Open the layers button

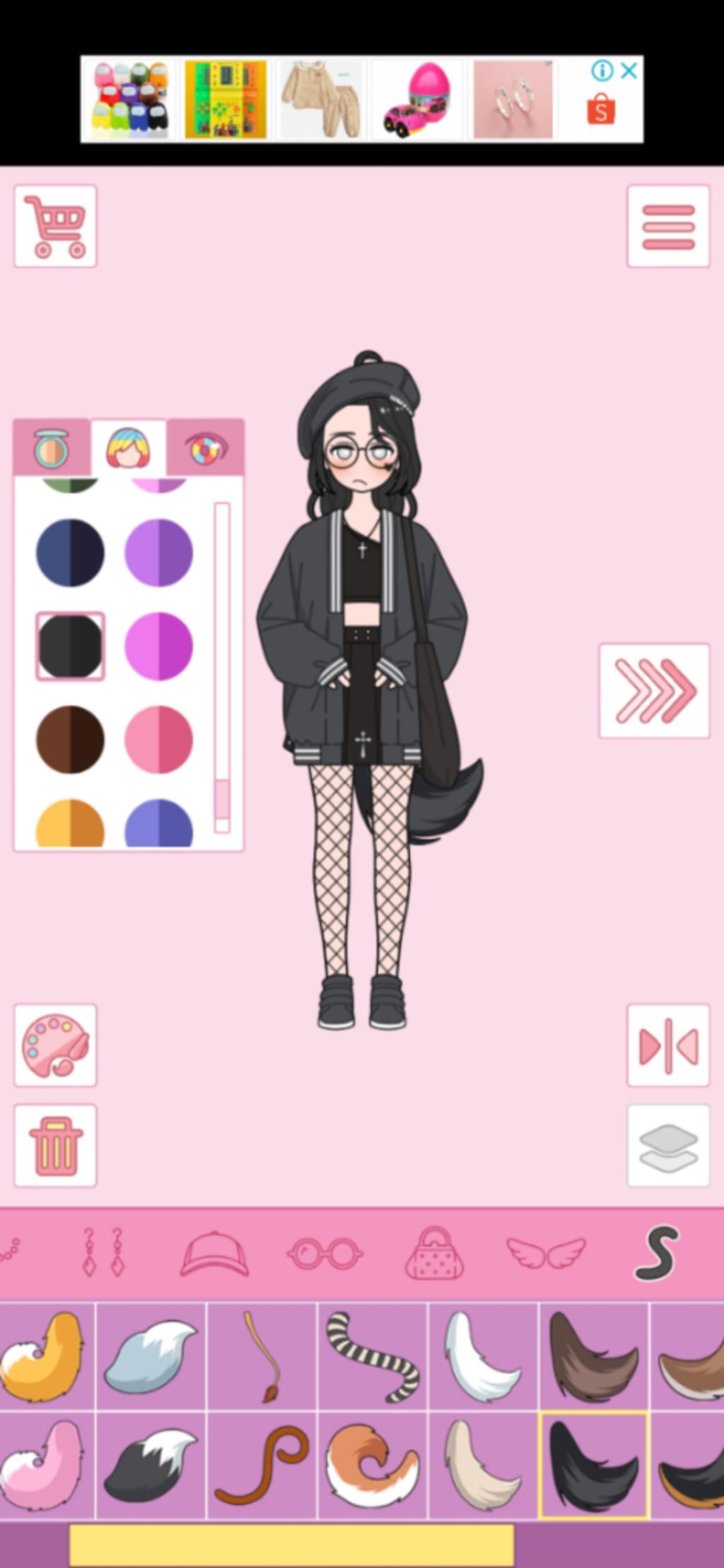[667, 1145]
